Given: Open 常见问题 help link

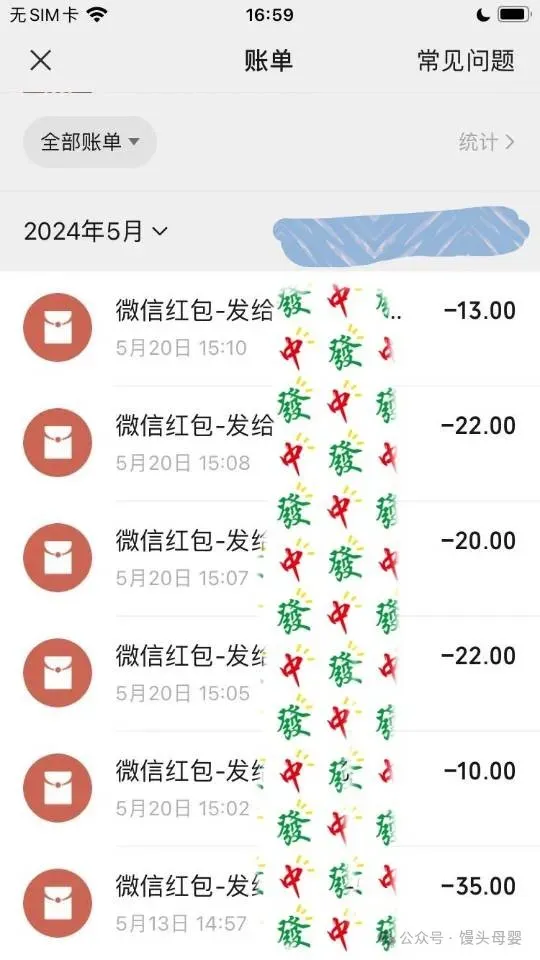Looking at the screenshot, I should [x=466, y=61].
